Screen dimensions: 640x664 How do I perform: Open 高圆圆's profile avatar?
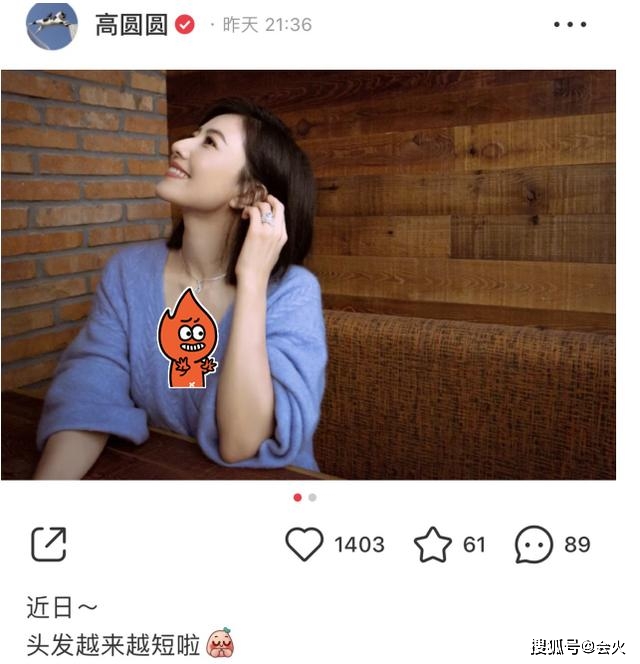52,25
